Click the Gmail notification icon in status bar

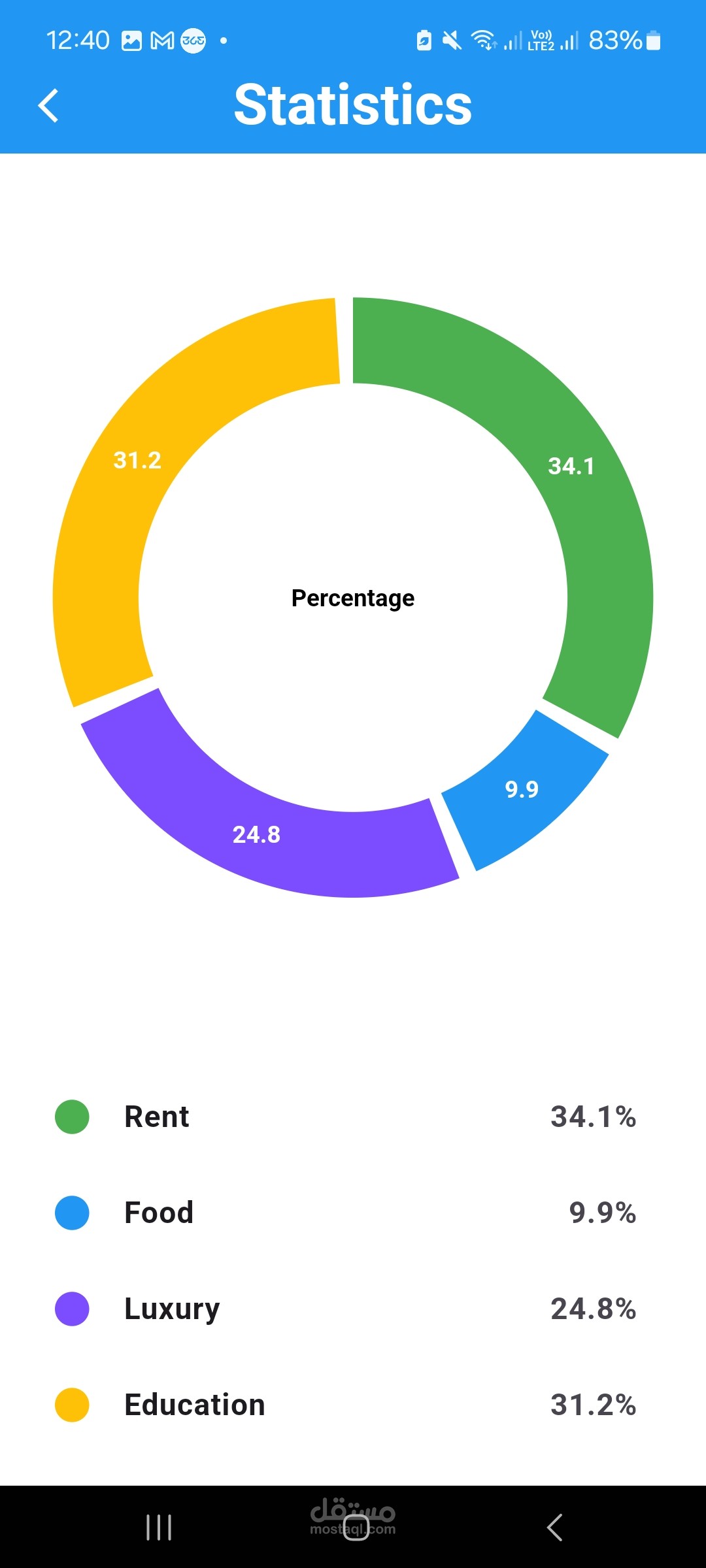(x=161, y=40)
